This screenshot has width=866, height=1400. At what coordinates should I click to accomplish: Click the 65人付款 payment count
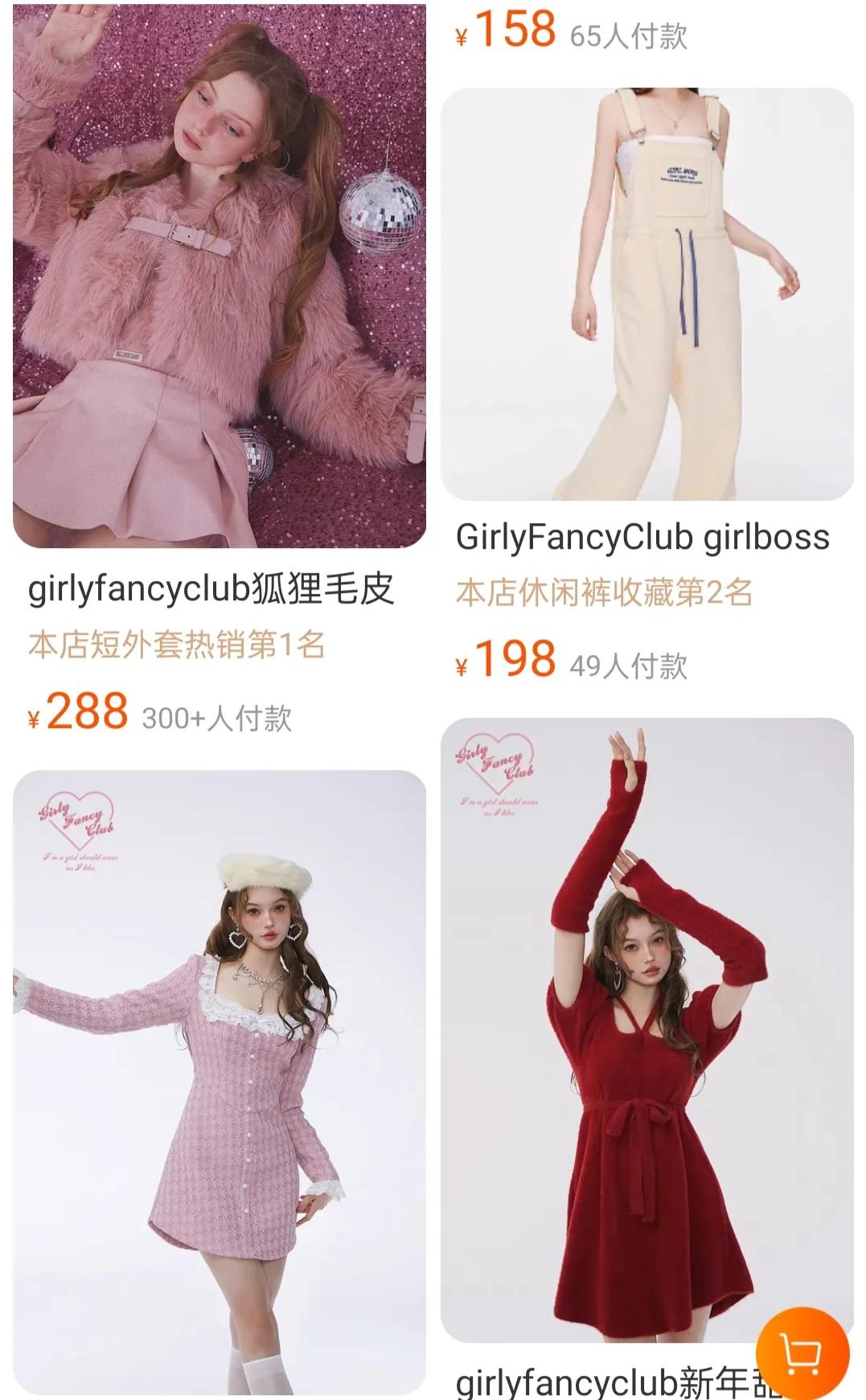[630, 34]
